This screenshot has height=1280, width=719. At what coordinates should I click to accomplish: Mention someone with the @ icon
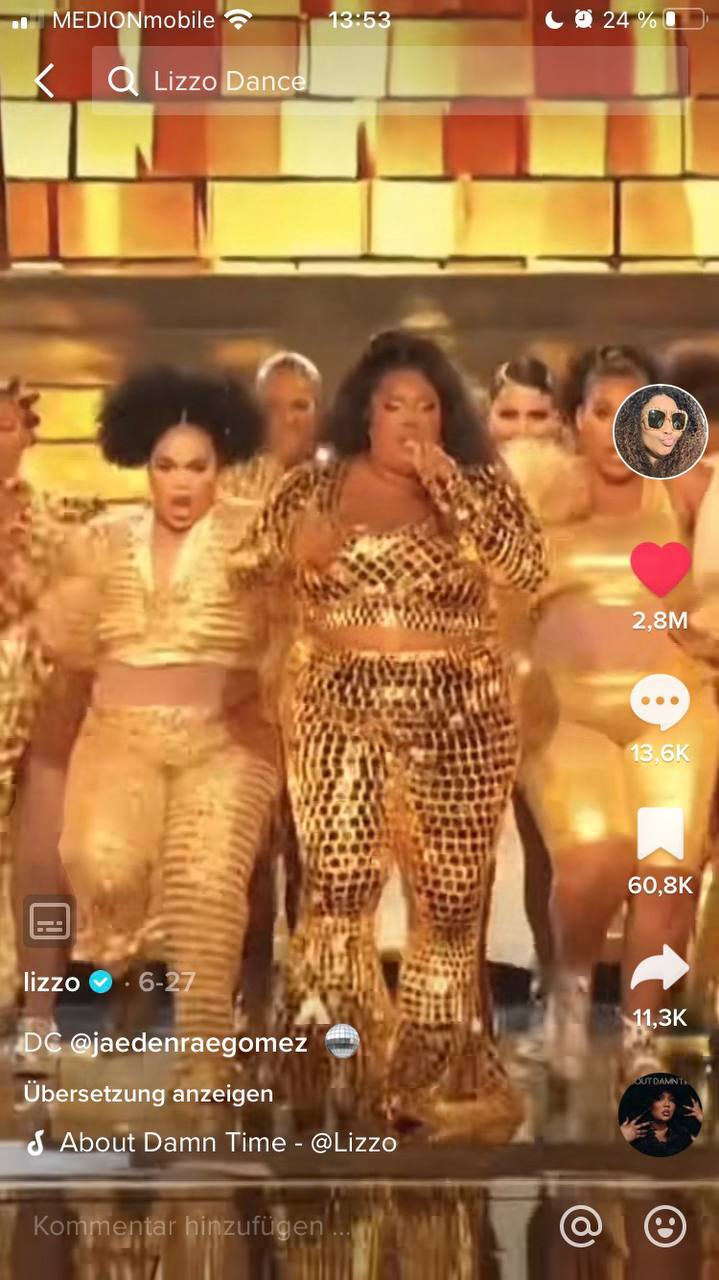pyautogui.click(x=581, y=1226)
